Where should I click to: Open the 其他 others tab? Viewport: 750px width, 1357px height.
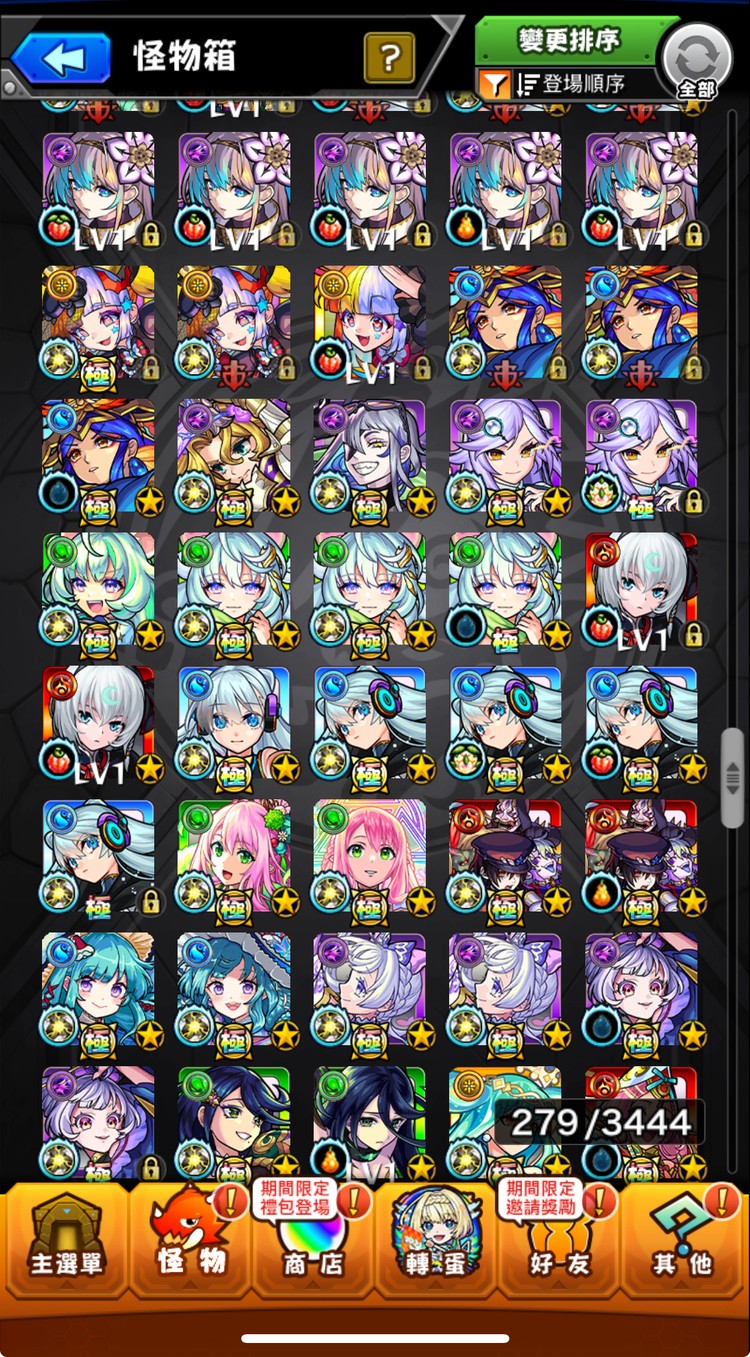pos(683,1240)
